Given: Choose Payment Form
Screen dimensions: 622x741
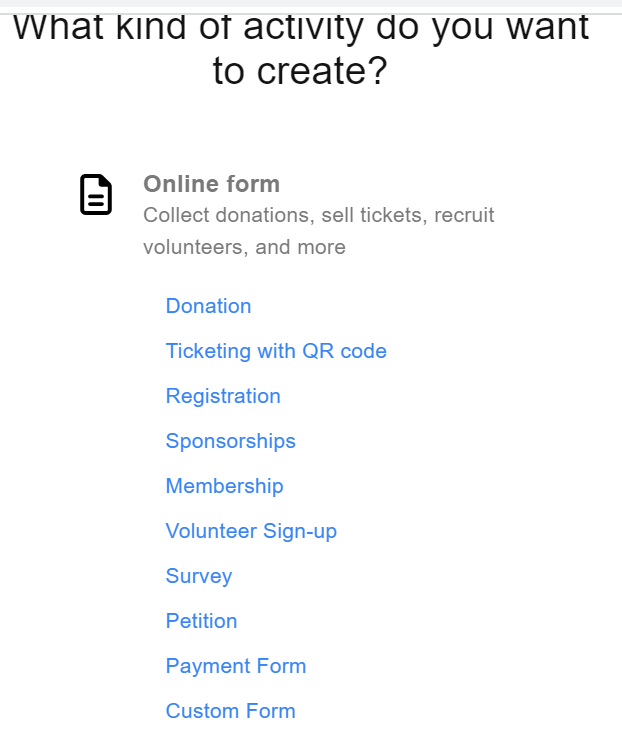Looking at the screenshot, I should [x=236, y=666].
